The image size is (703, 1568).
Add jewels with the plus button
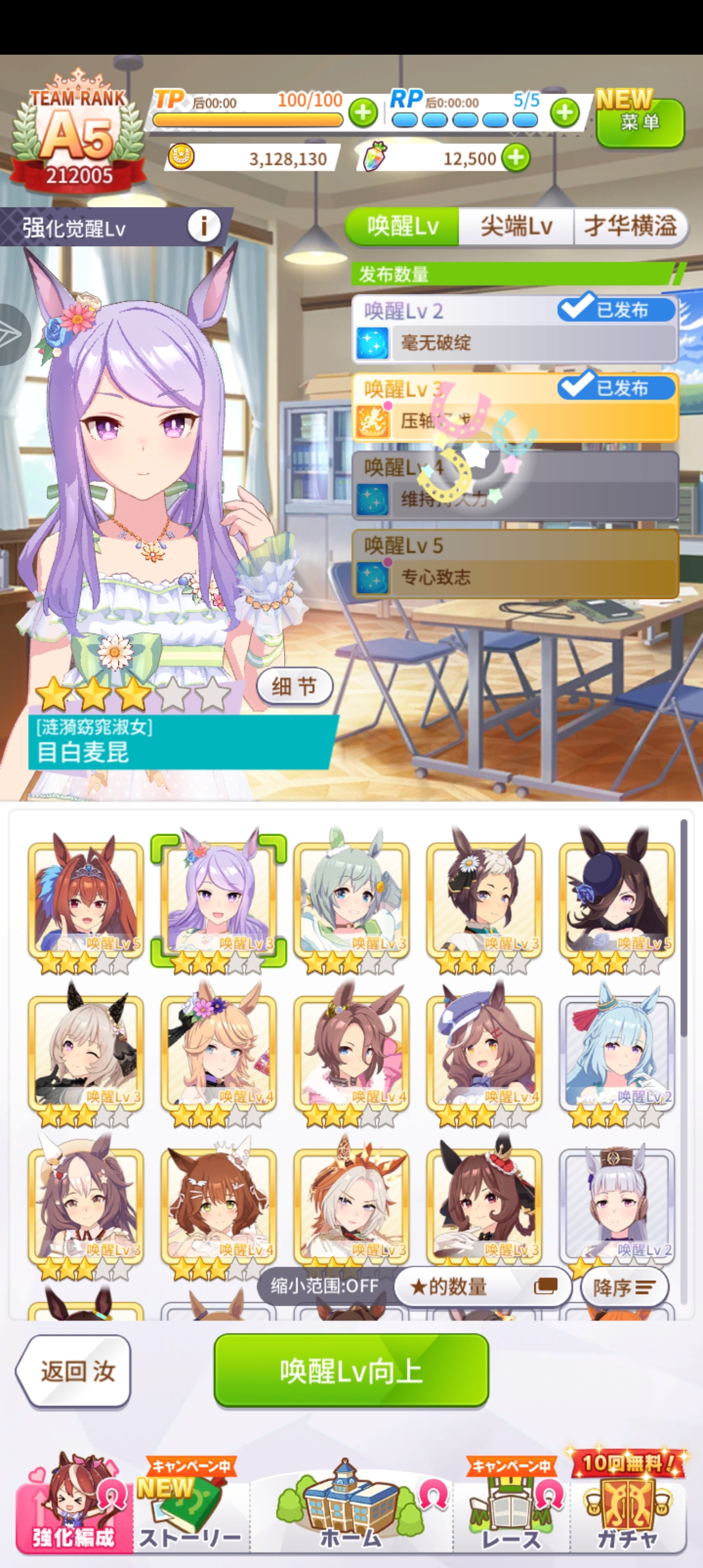pos(516,158)
